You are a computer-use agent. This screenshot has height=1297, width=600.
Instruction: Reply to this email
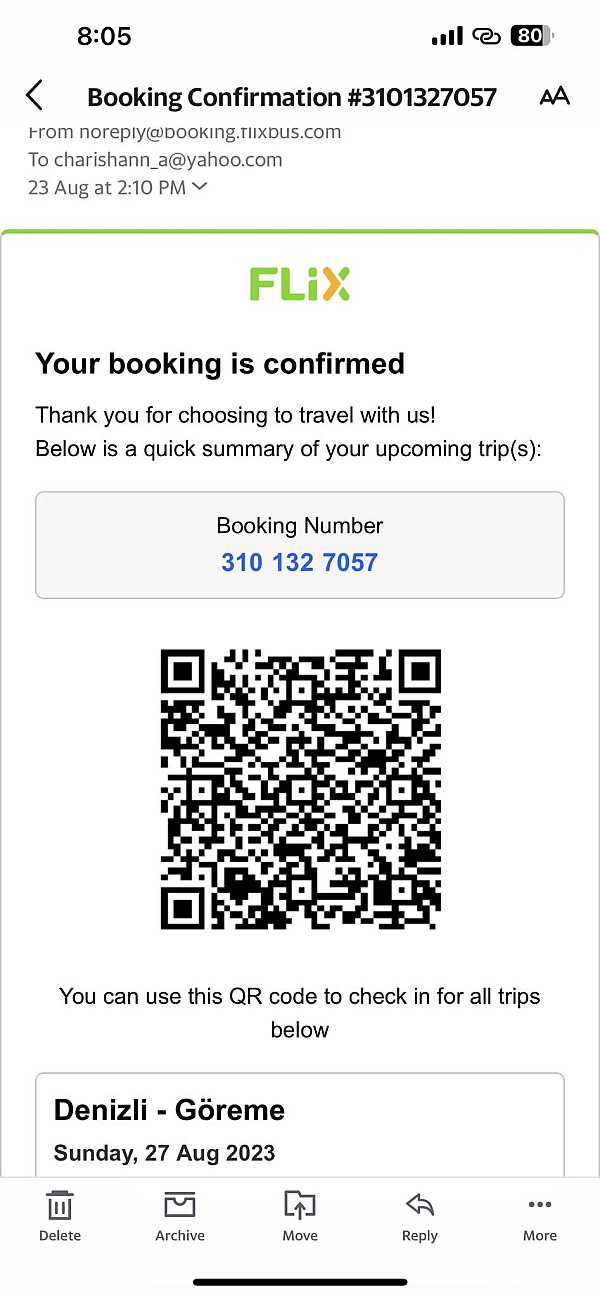[x=420, y=1215]
